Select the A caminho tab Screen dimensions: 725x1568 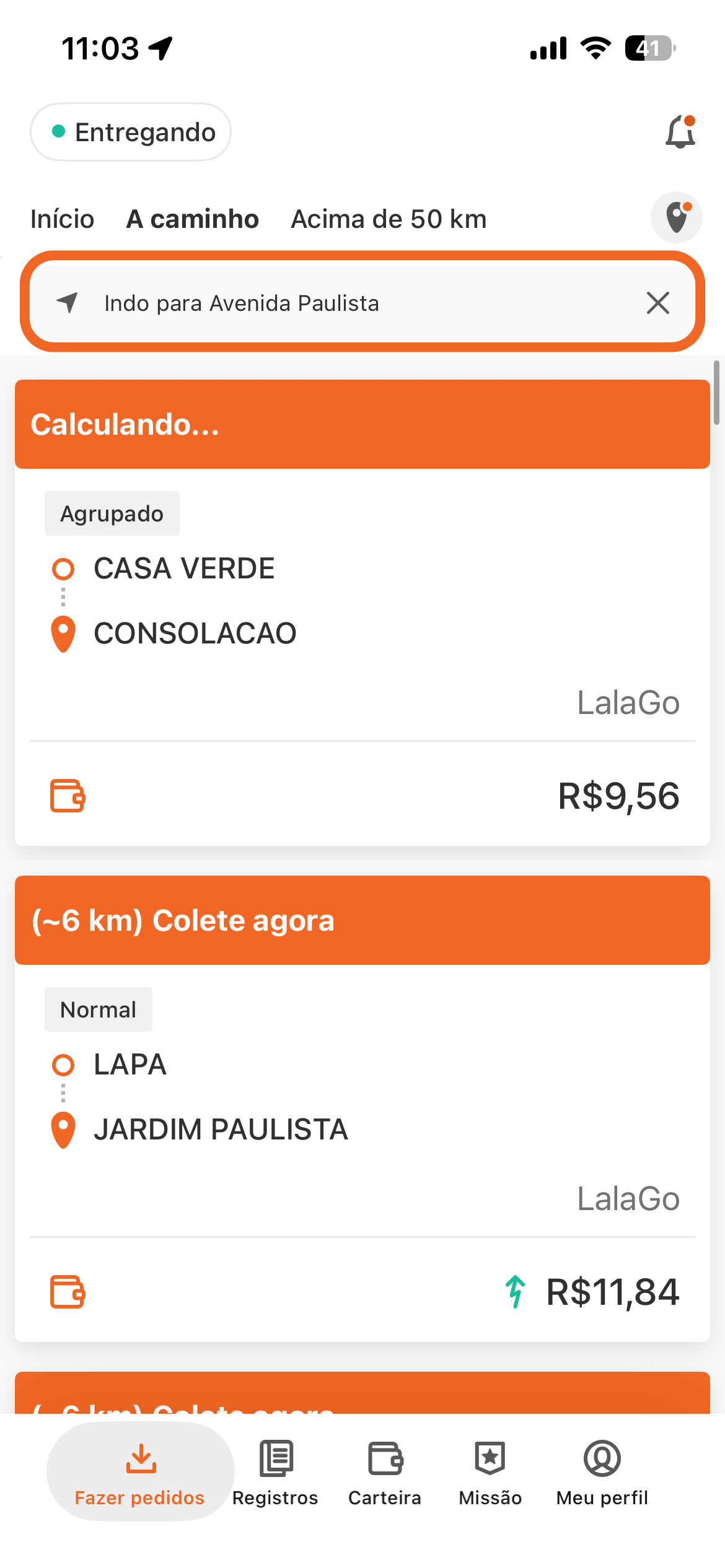[x=192, y=219]
